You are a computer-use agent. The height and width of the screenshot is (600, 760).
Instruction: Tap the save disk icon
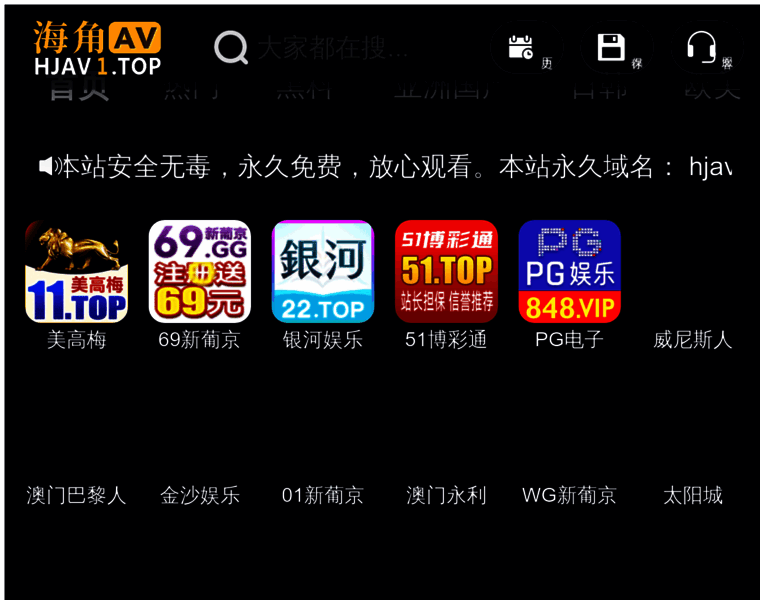pos(611,47)
